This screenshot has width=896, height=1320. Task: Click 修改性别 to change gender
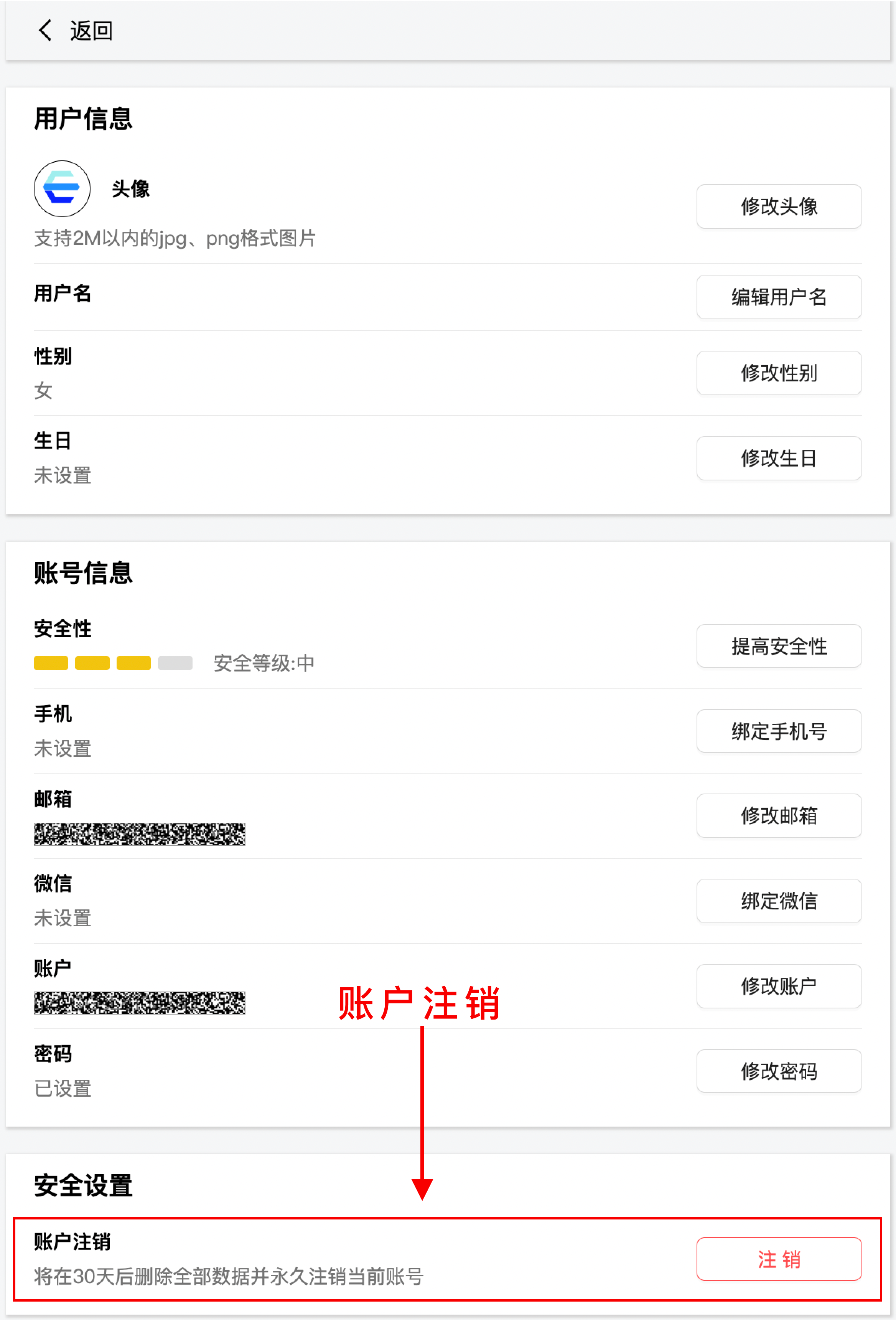point(779,373)
